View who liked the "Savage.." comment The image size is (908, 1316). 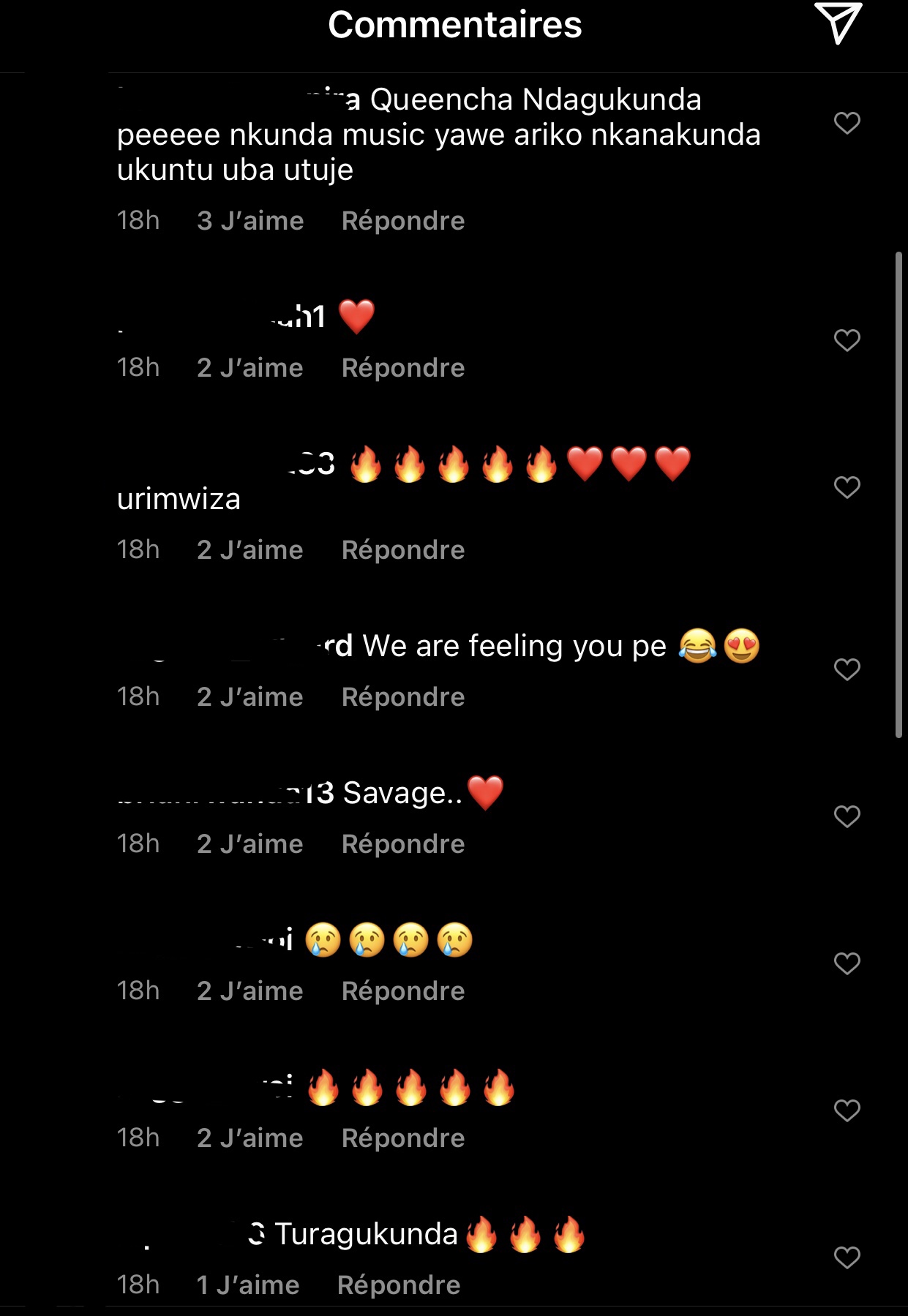[x=250, y=844]
